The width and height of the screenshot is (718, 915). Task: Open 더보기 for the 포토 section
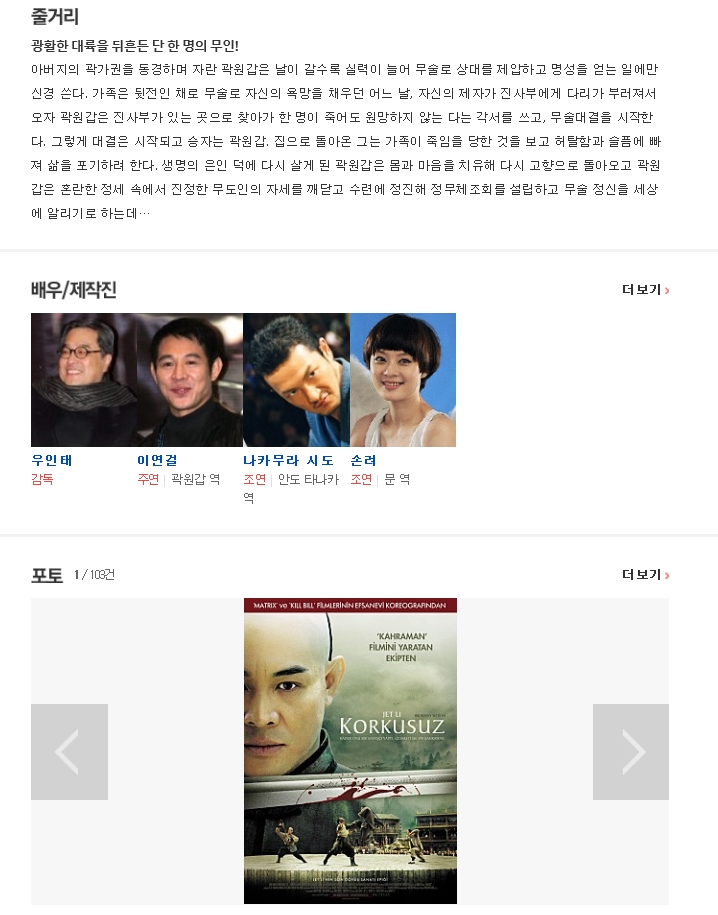point(645,575)
